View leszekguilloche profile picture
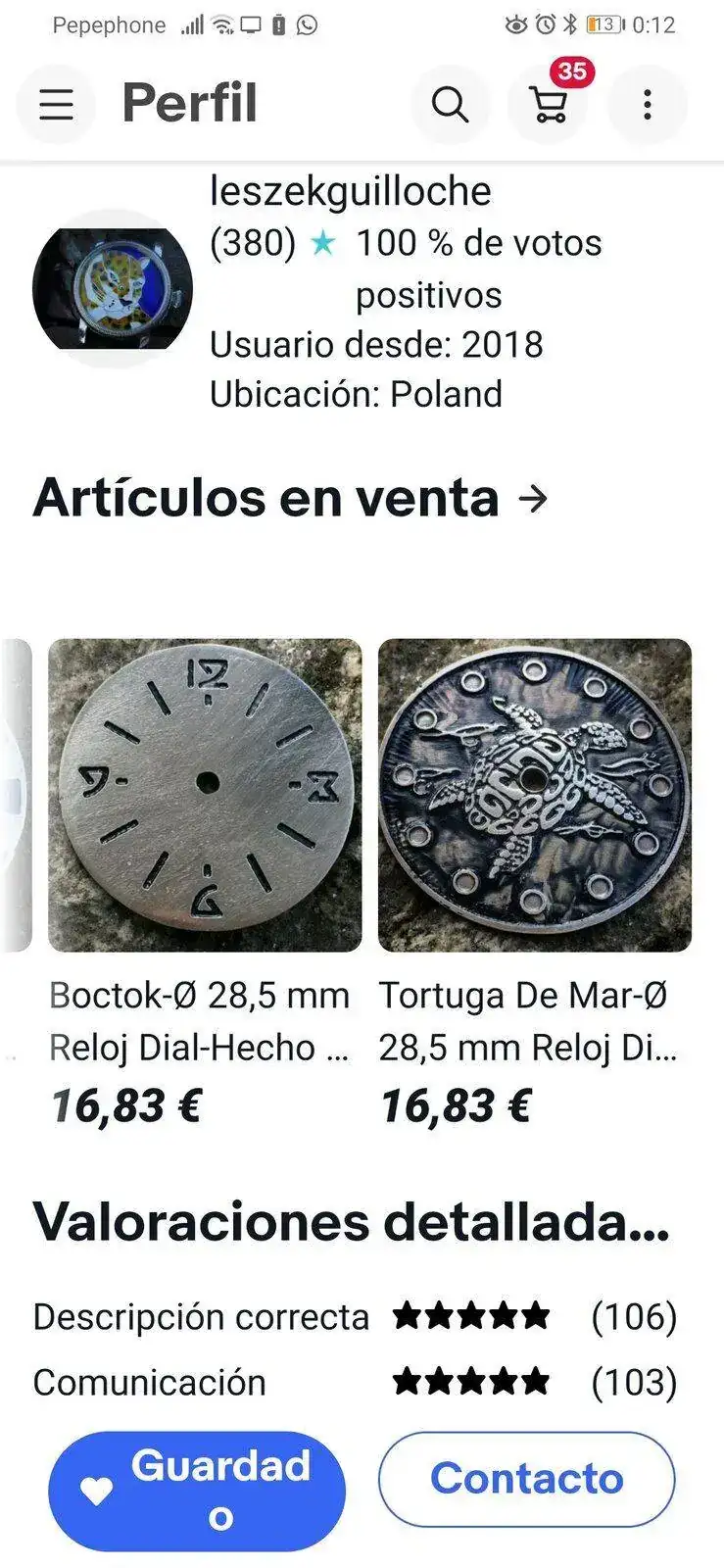 (x=112, y=288)
